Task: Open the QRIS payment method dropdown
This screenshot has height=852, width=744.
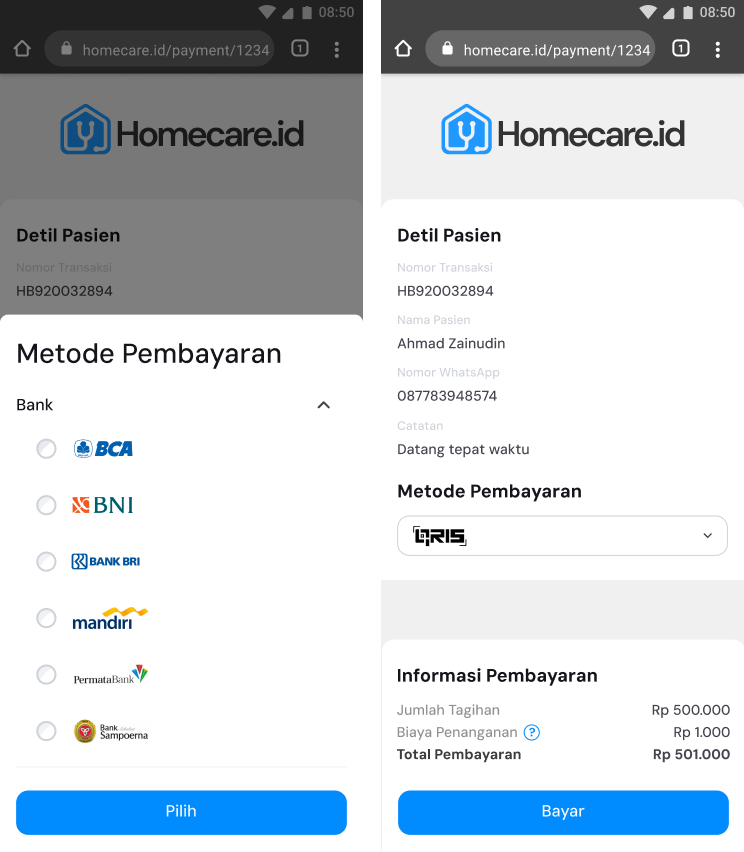Action: coord(562,536)
